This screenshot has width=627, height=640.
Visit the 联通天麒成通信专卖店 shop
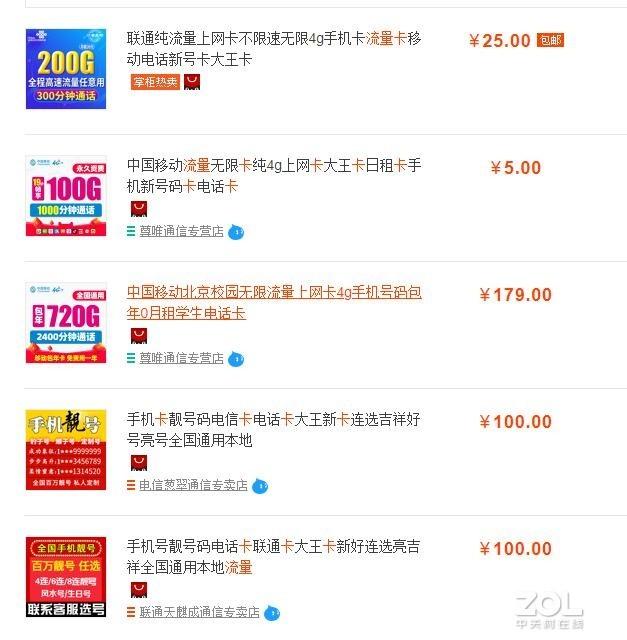pyautogui.click(x=199, y=612)
